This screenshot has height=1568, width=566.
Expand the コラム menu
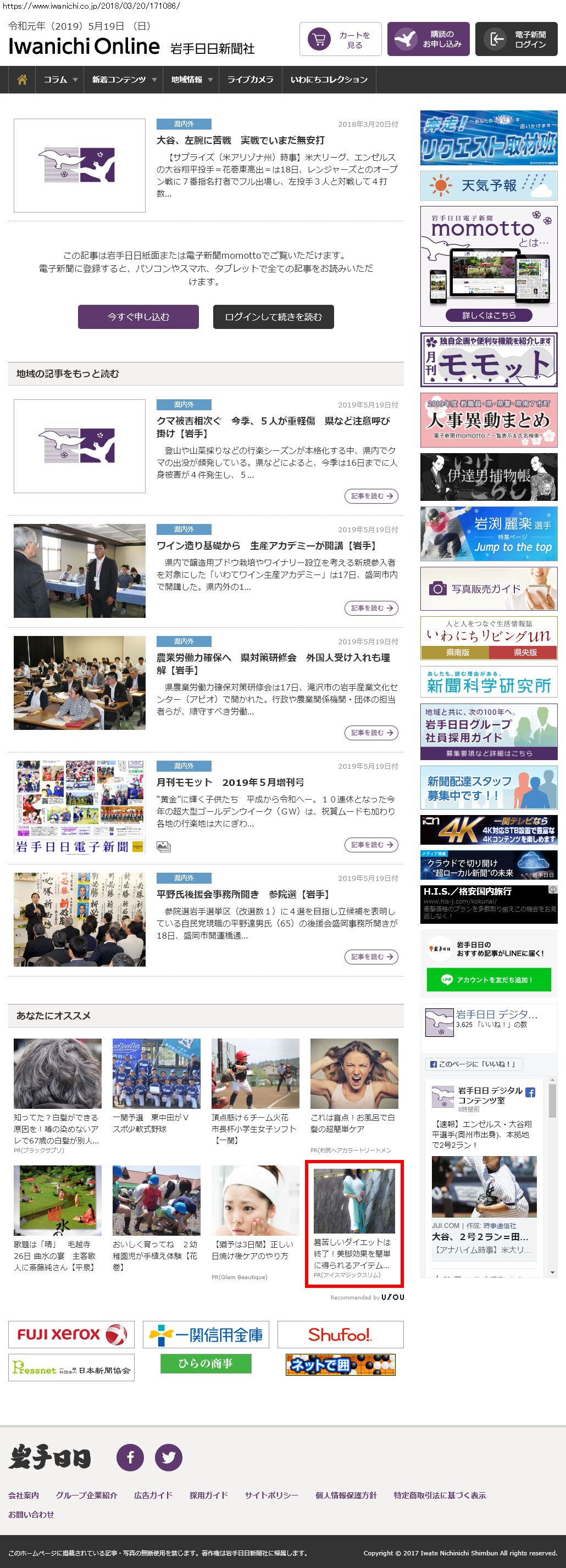(60, 80)
